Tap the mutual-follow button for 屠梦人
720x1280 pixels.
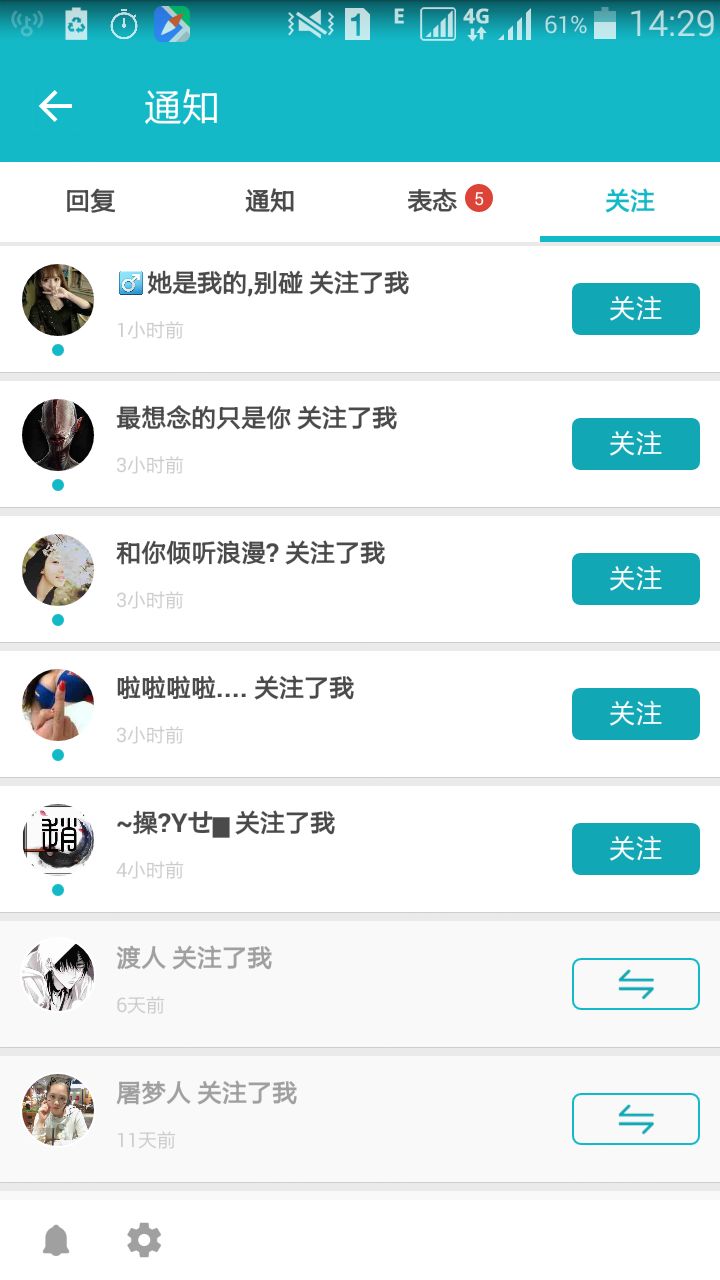[635, 1119]
